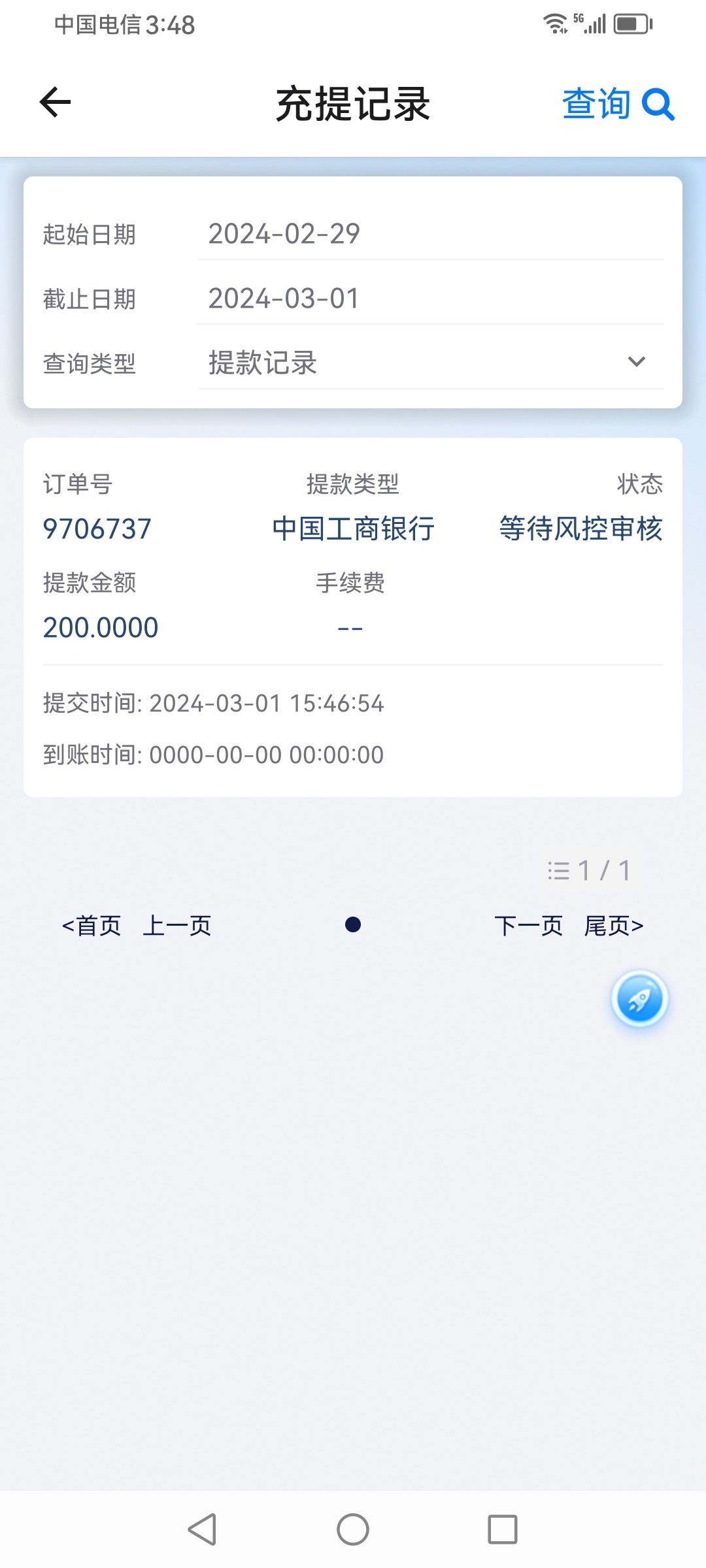Viewport: 706px width, 1568px height.
Task: Jump to 首页 first page
Action: [92, 925]
